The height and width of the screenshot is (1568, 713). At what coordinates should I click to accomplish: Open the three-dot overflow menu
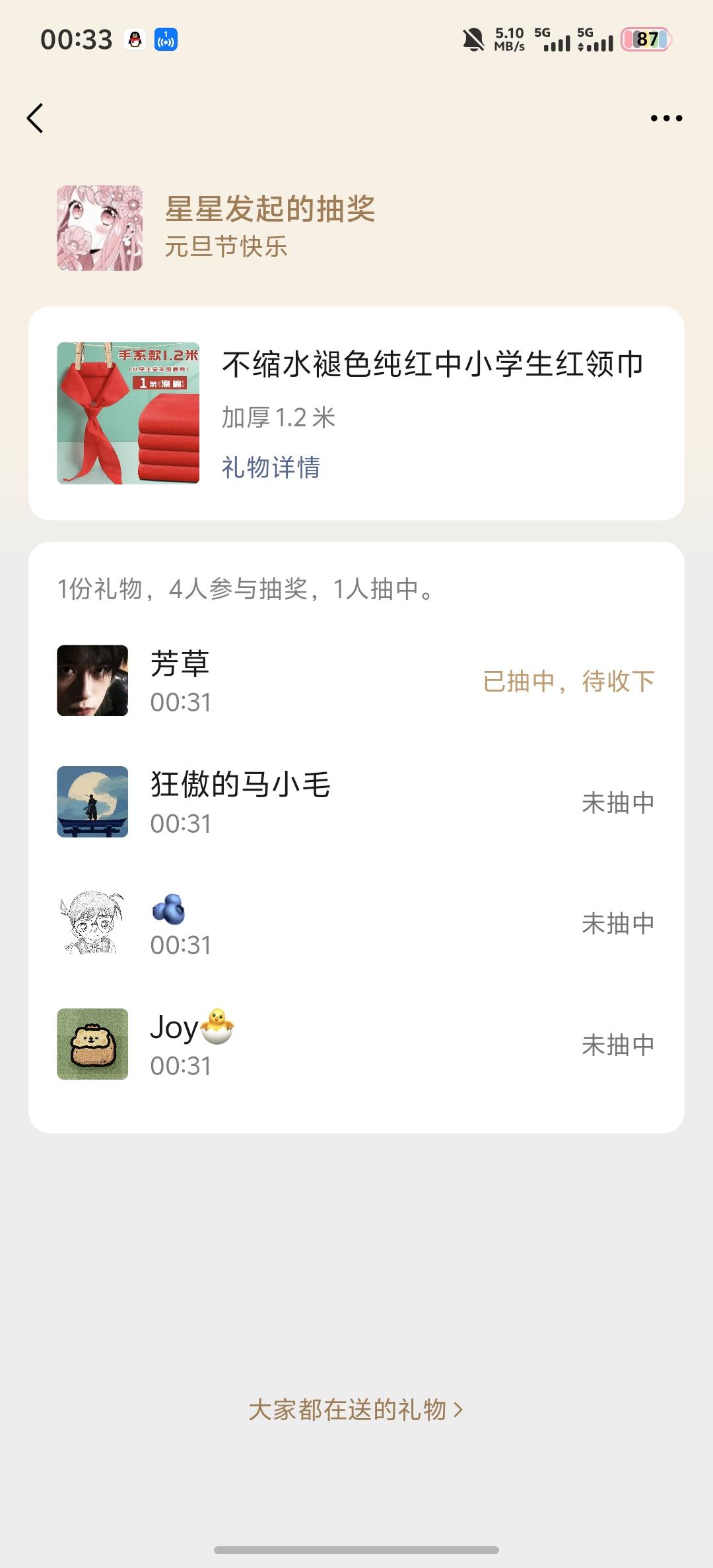click(x=665, y=119)
